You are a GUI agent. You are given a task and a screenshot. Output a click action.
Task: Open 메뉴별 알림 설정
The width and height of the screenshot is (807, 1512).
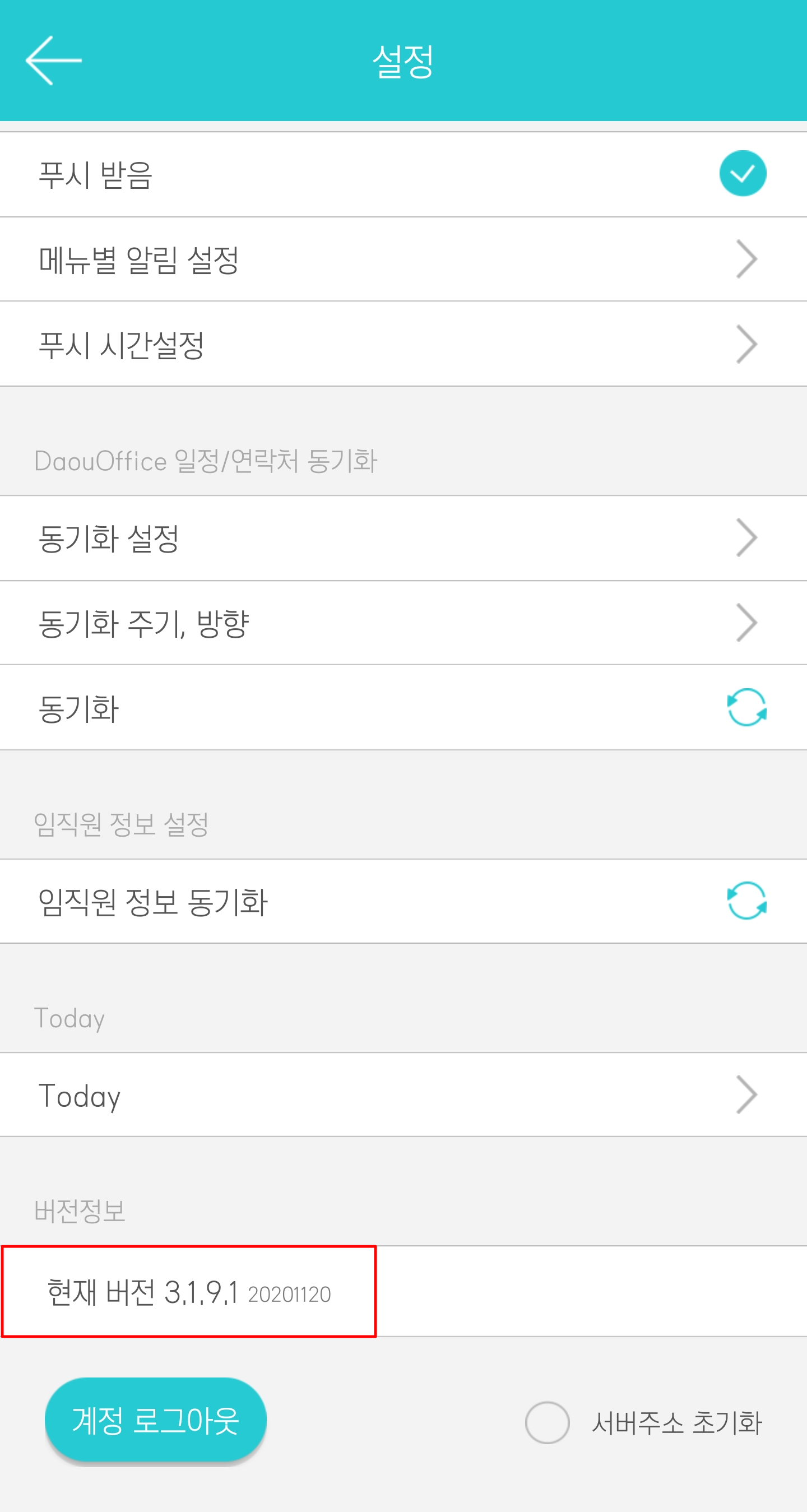[403, 259]
